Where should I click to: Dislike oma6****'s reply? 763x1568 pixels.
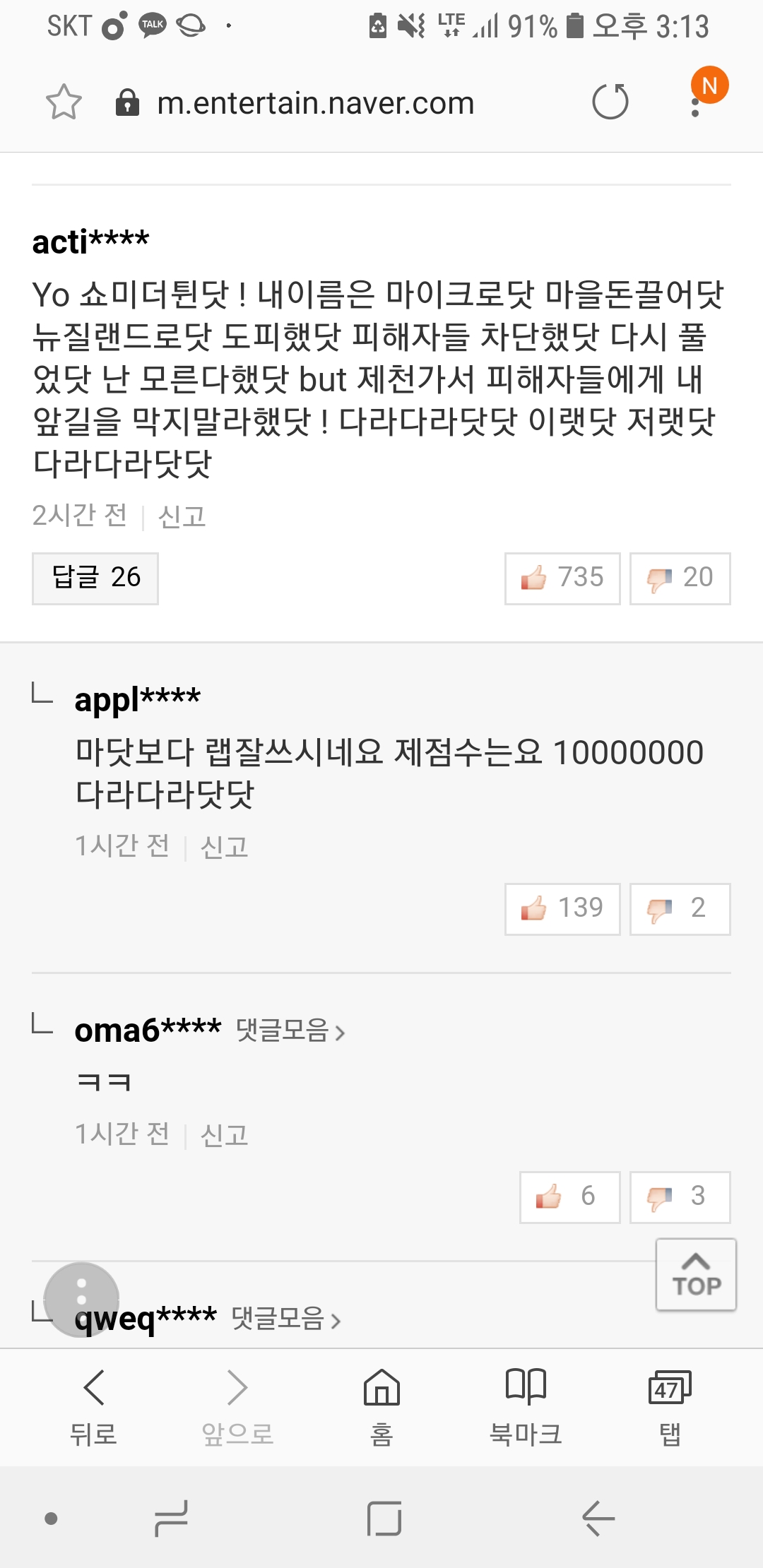tap(680, 1196)
